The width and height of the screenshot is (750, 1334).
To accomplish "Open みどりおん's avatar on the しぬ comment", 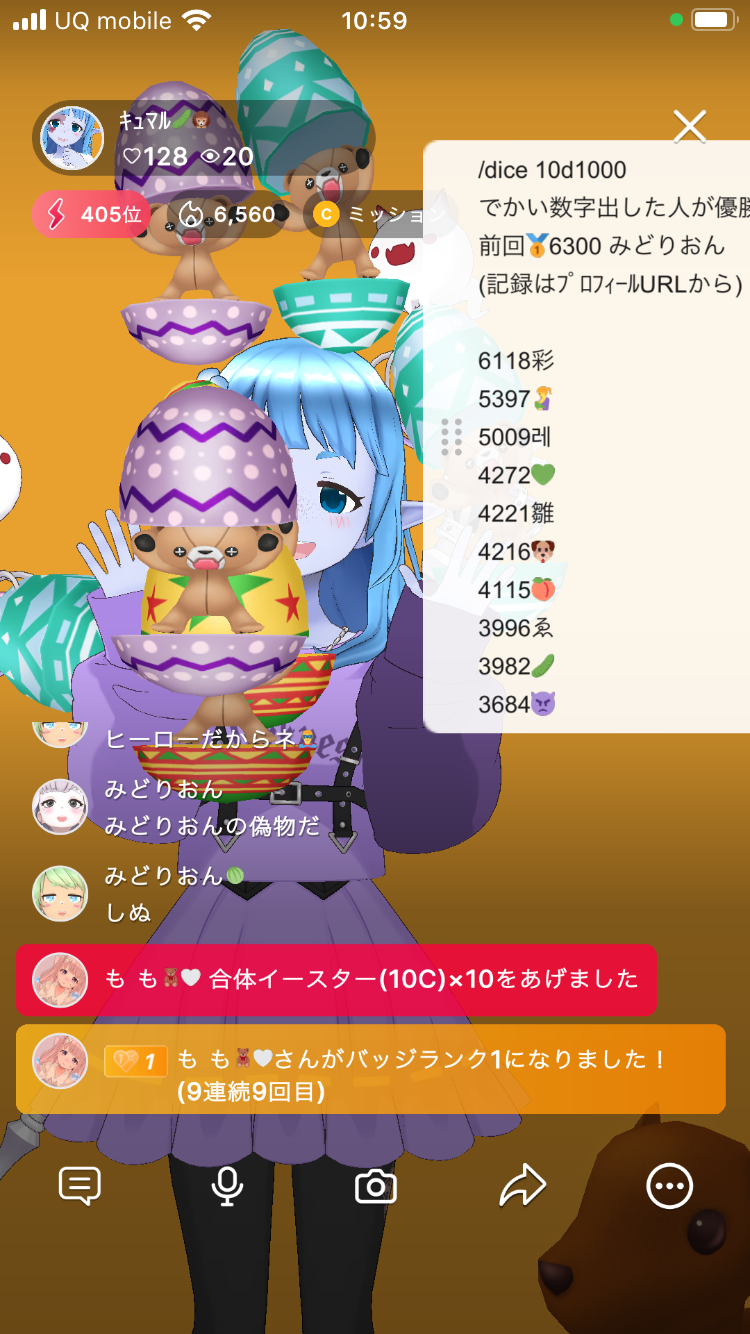I will pyautogui.click(x=60, y=894).
